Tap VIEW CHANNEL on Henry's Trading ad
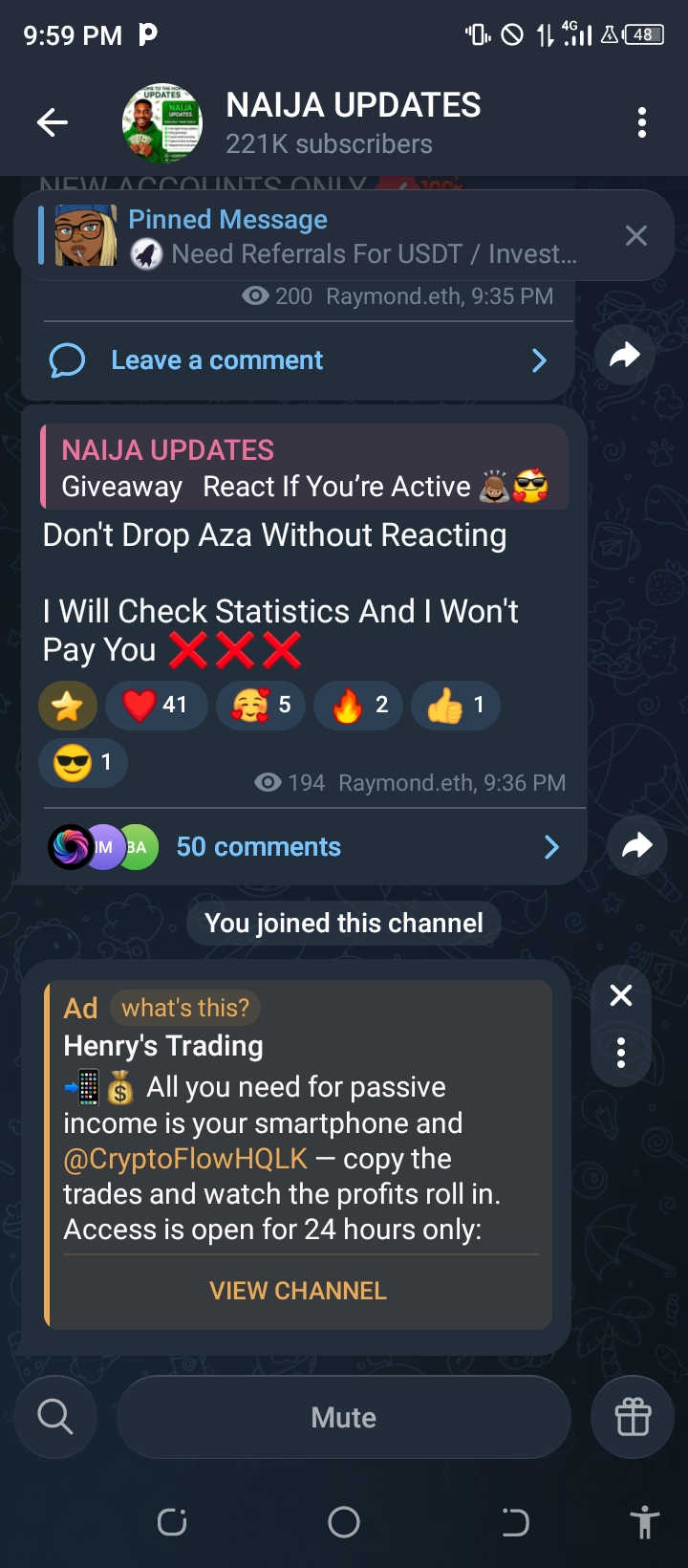Viewport: 688px width, 1568px height. pos(298,1291)
